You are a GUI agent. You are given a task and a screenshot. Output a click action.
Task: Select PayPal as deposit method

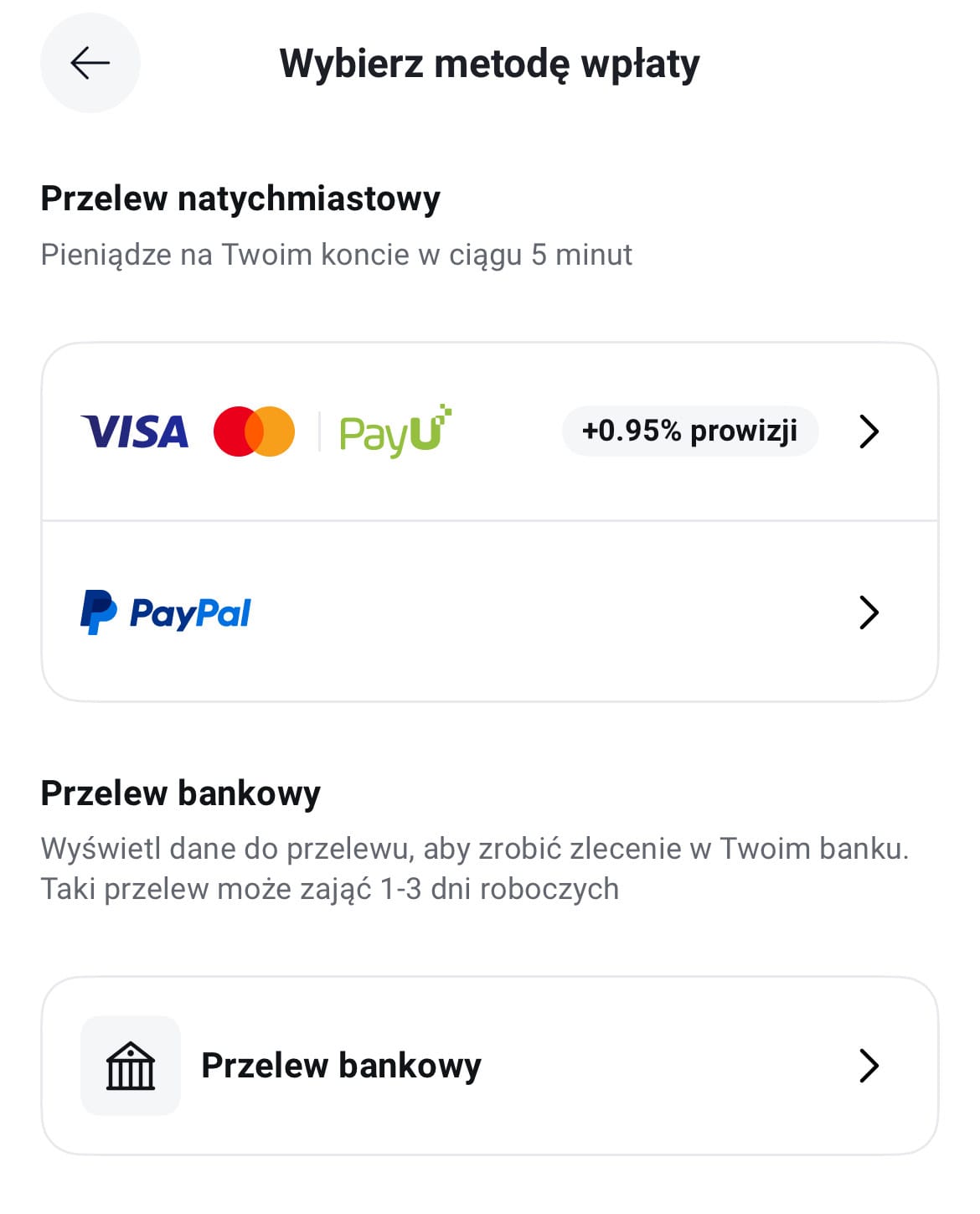coord(489,612)
